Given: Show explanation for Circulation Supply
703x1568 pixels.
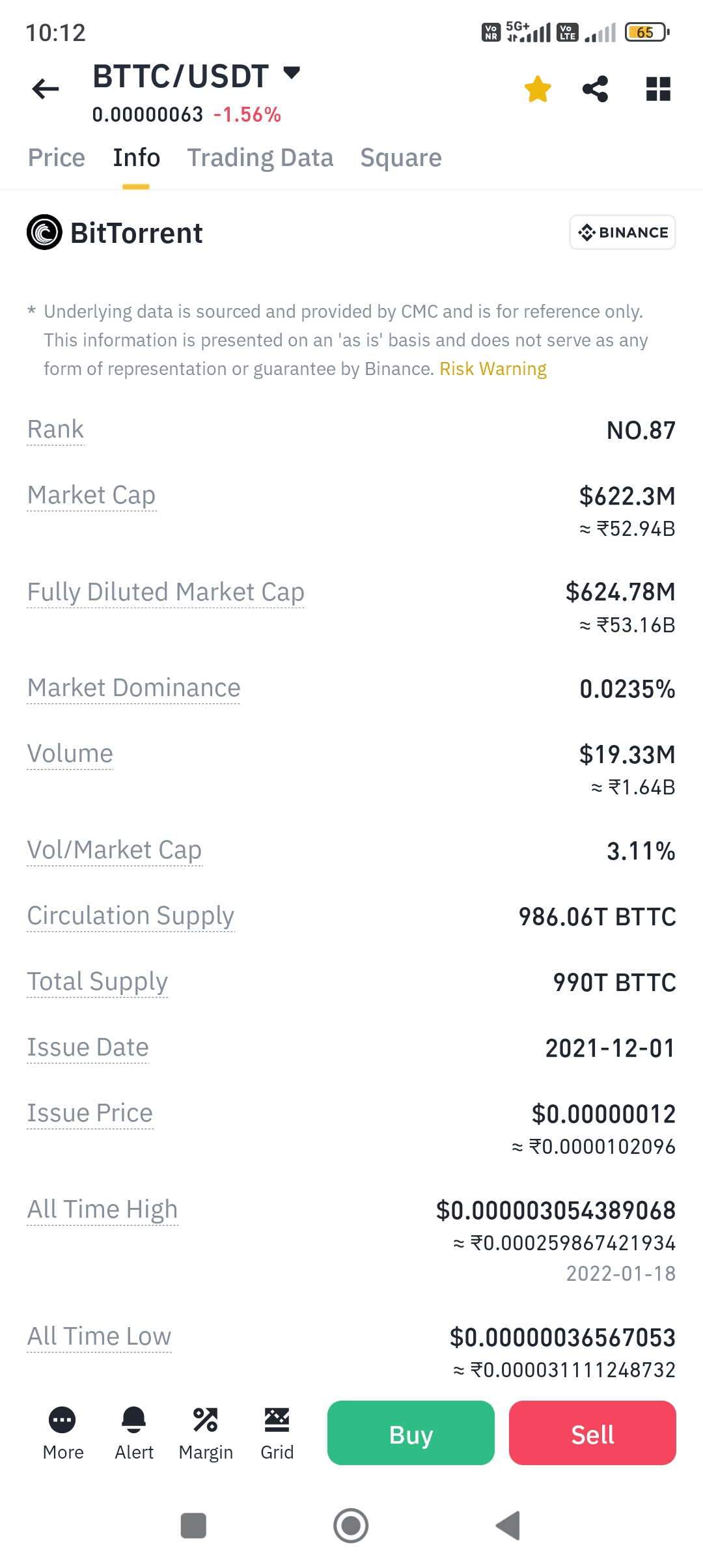Looking at the screenshot, I should tap(130, 916).
